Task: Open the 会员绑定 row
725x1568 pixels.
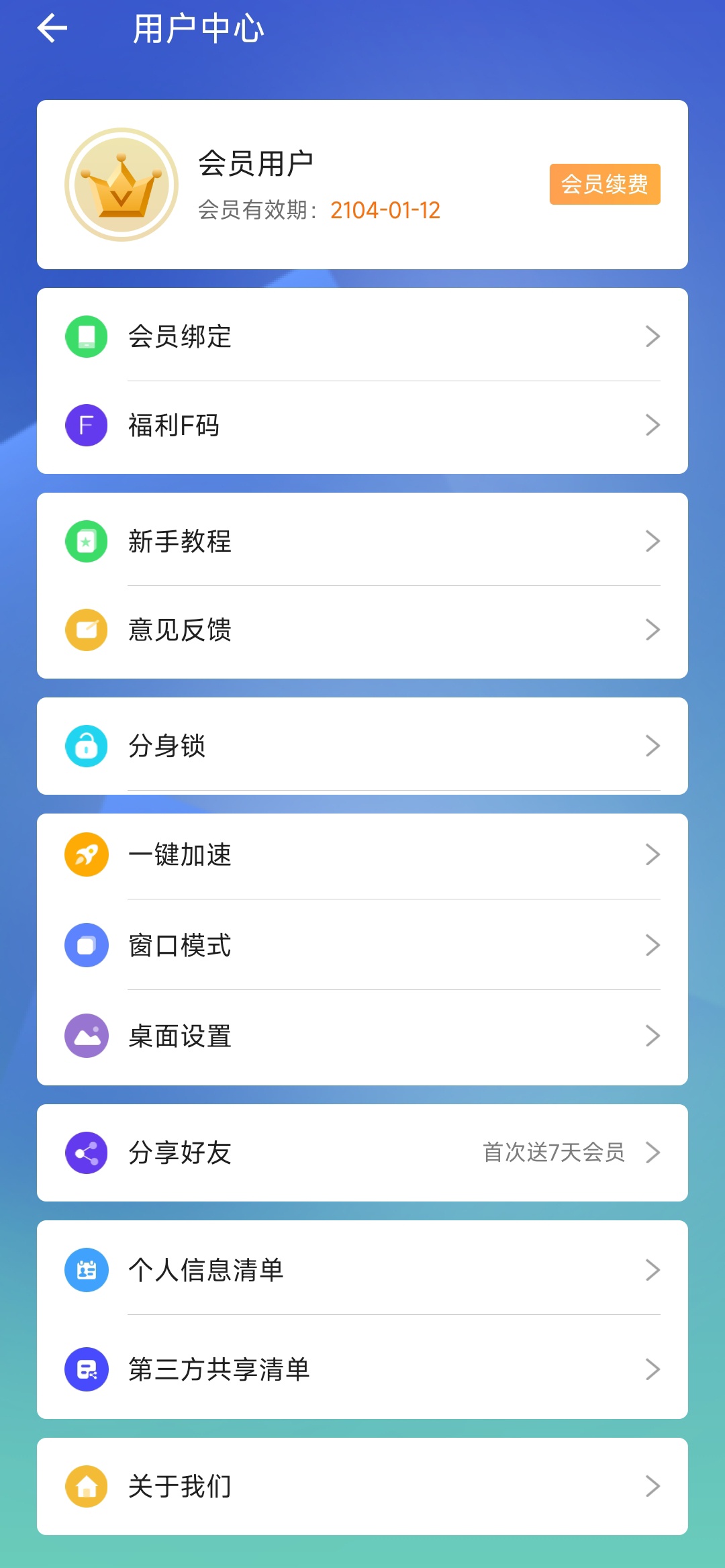Action: pyautogui.click(x=362, y=336)
